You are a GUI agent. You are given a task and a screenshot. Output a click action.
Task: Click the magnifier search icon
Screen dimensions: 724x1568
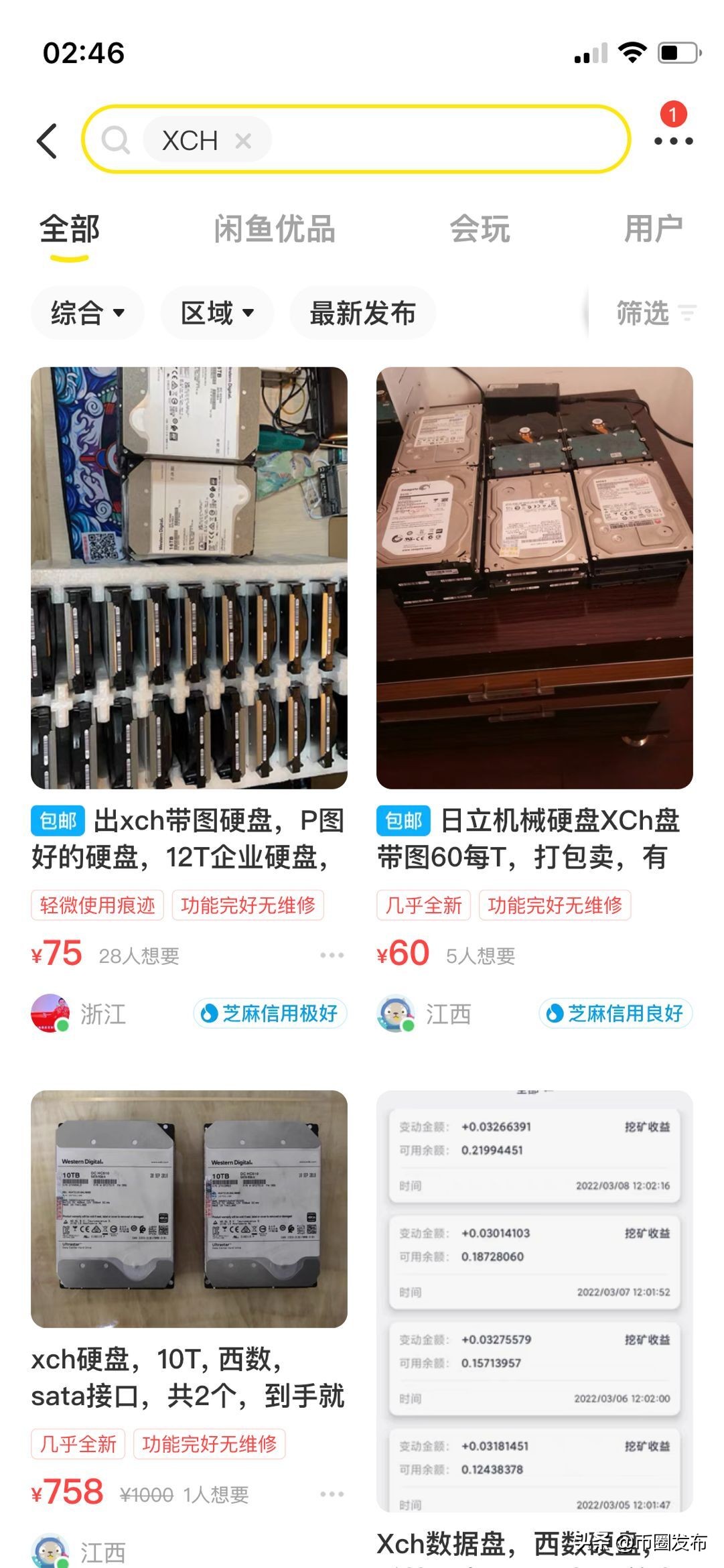tap(118, 140)
